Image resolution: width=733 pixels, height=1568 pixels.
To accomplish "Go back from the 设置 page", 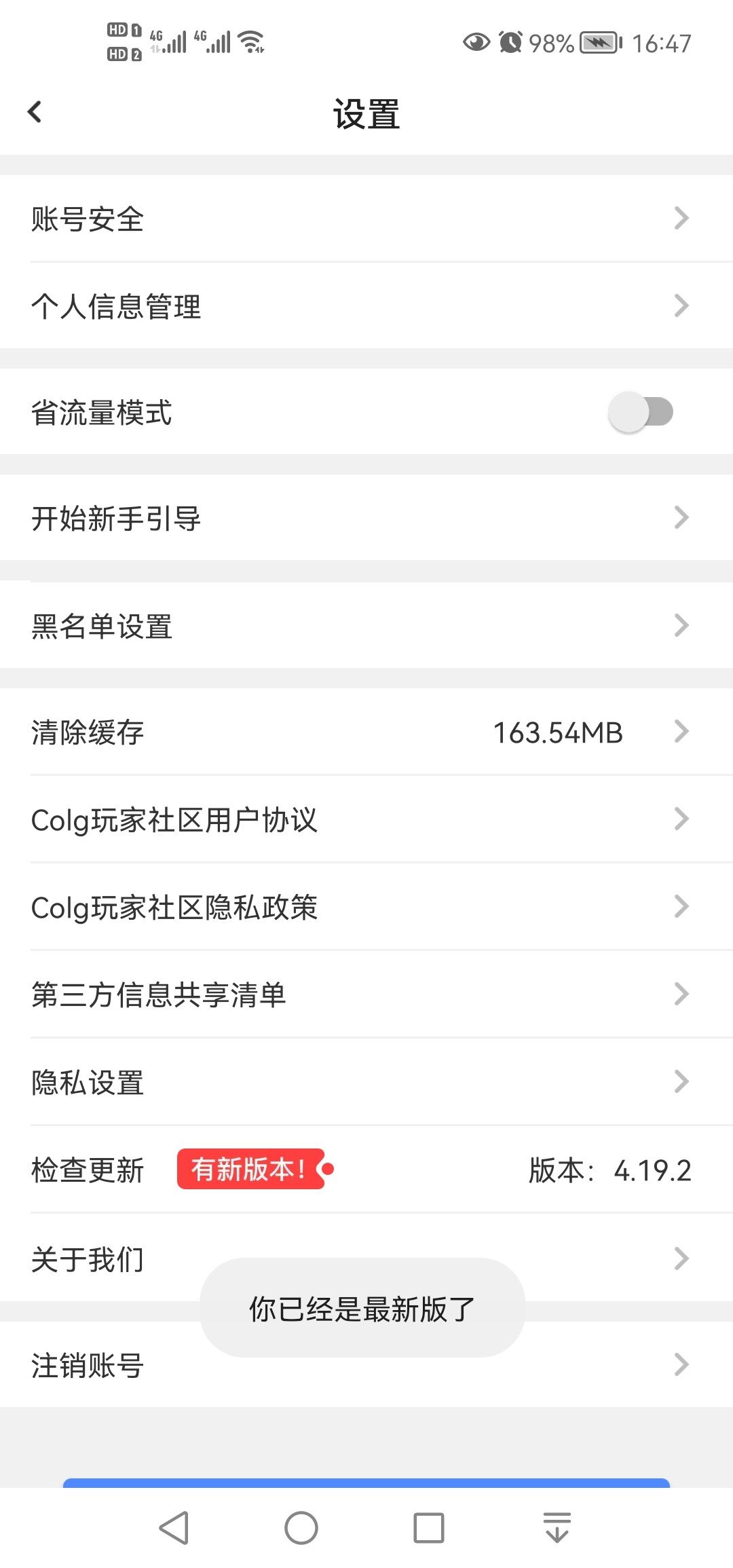I will point(35,112).
